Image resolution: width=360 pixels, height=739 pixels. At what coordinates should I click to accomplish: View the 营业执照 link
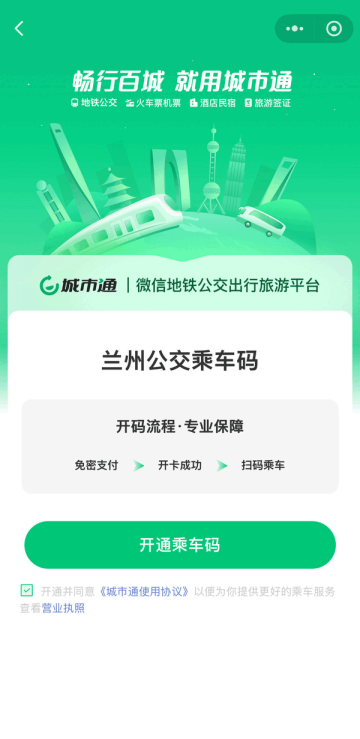(63, 608)
